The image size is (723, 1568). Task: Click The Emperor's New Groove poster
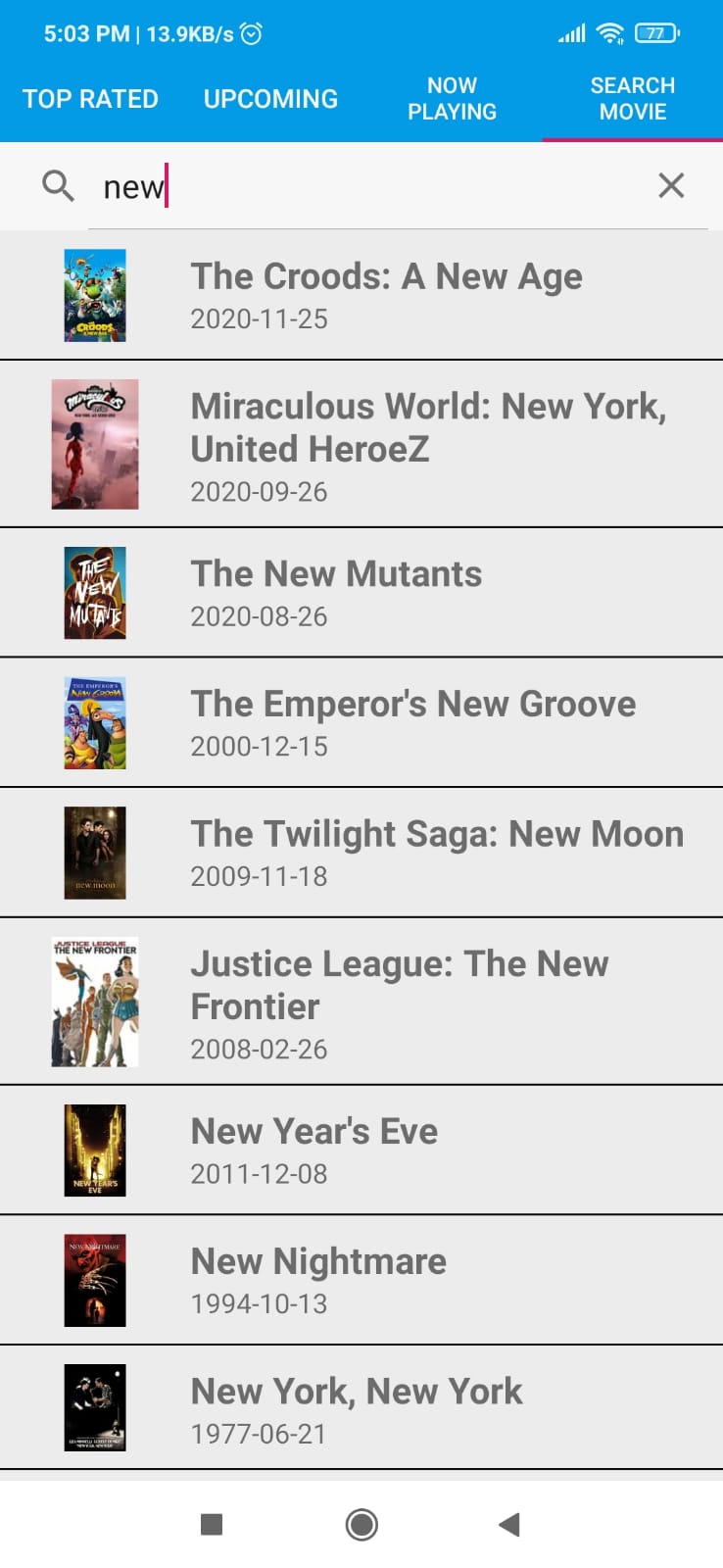(95, 722)
